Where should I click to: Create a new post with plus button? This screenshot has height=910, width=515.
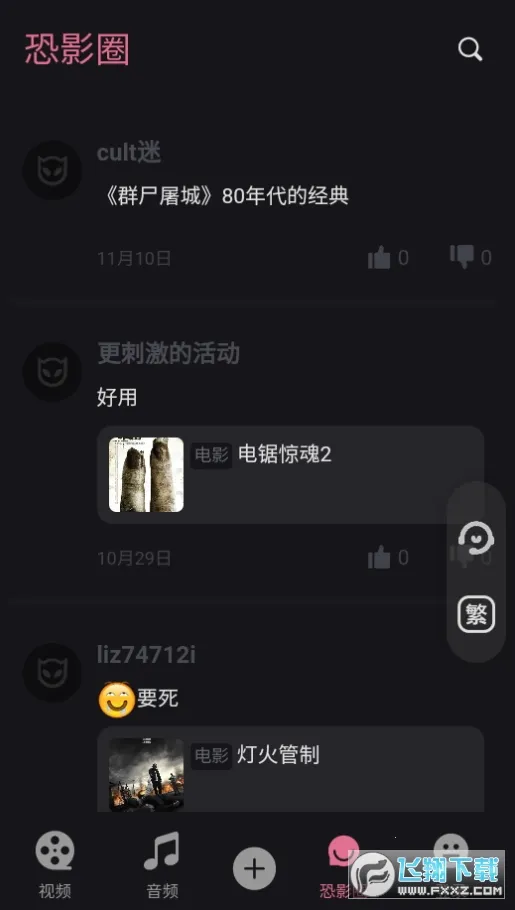(254, 868)
